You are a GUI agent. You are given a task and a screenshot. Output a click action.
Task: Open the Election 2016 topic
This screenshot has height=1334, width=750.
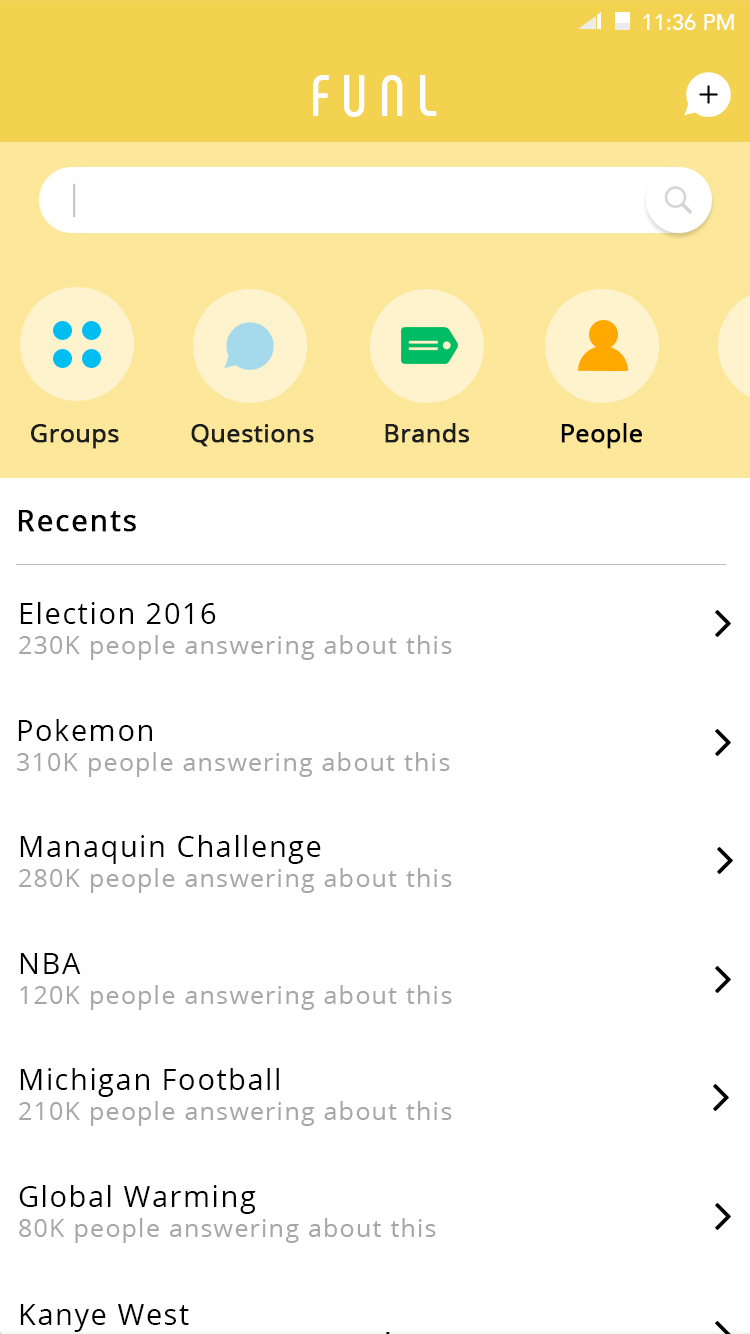370,627
